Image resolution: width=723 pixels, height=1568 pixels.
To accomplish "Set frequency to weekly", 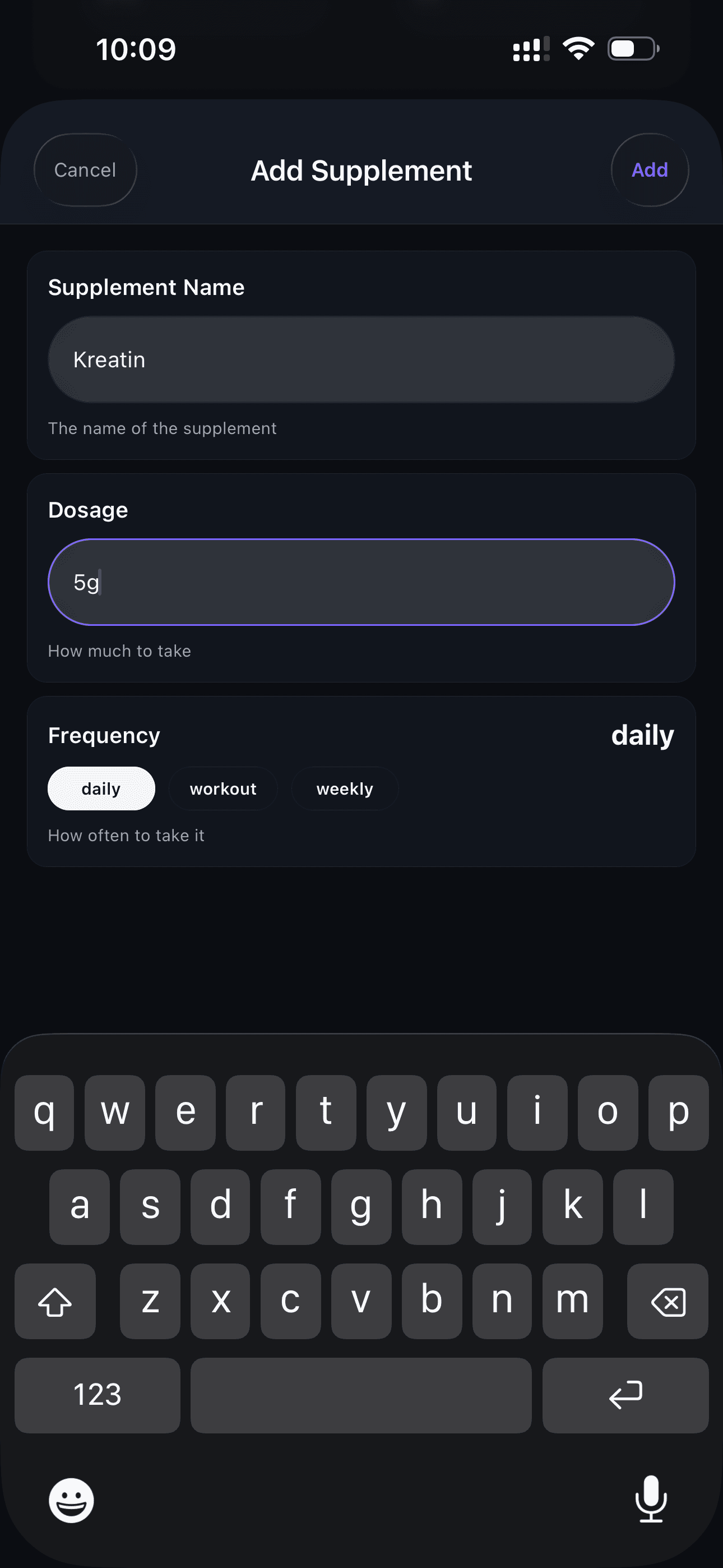I will (x=345, y=788).
